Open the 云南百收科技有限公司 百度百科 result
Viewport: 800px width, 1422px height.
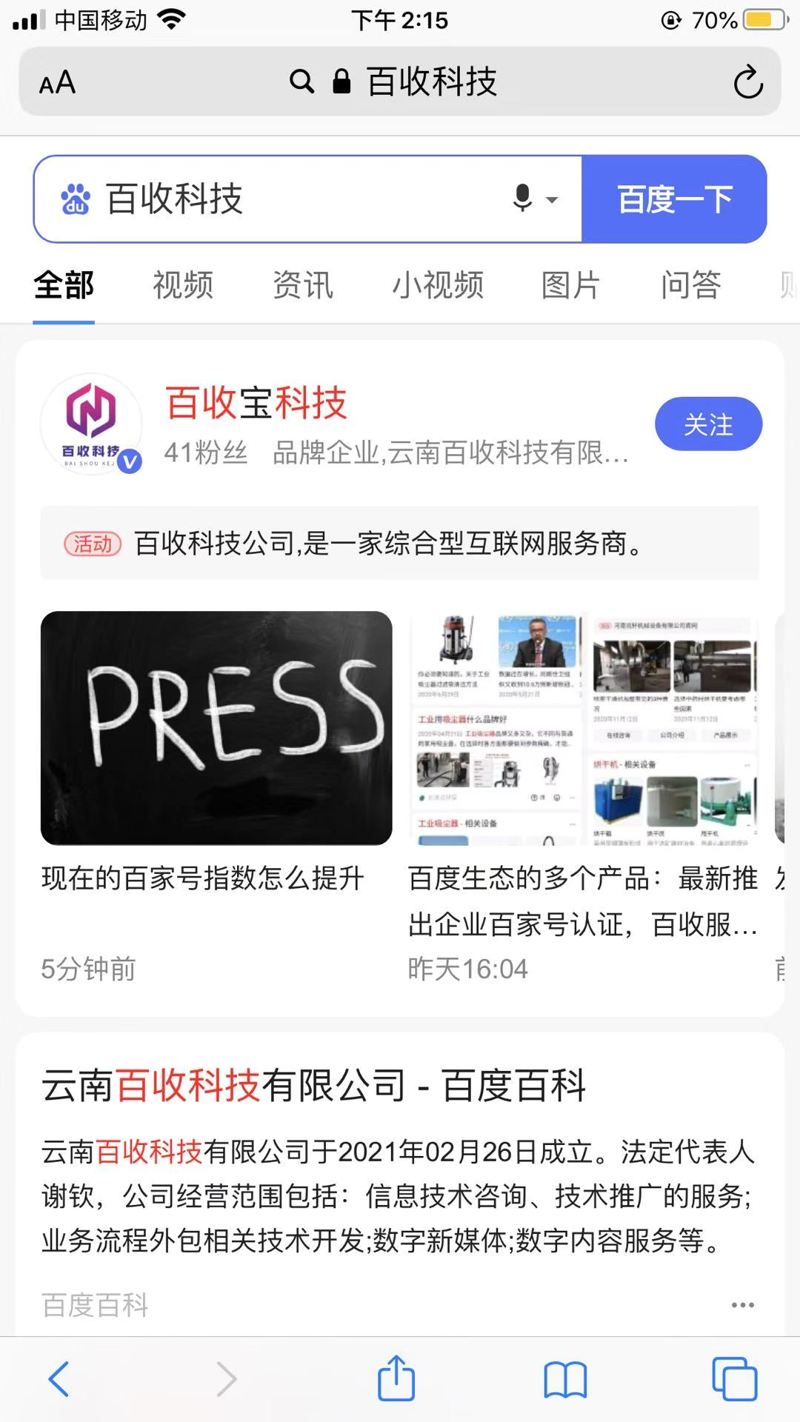[313, 1085]
